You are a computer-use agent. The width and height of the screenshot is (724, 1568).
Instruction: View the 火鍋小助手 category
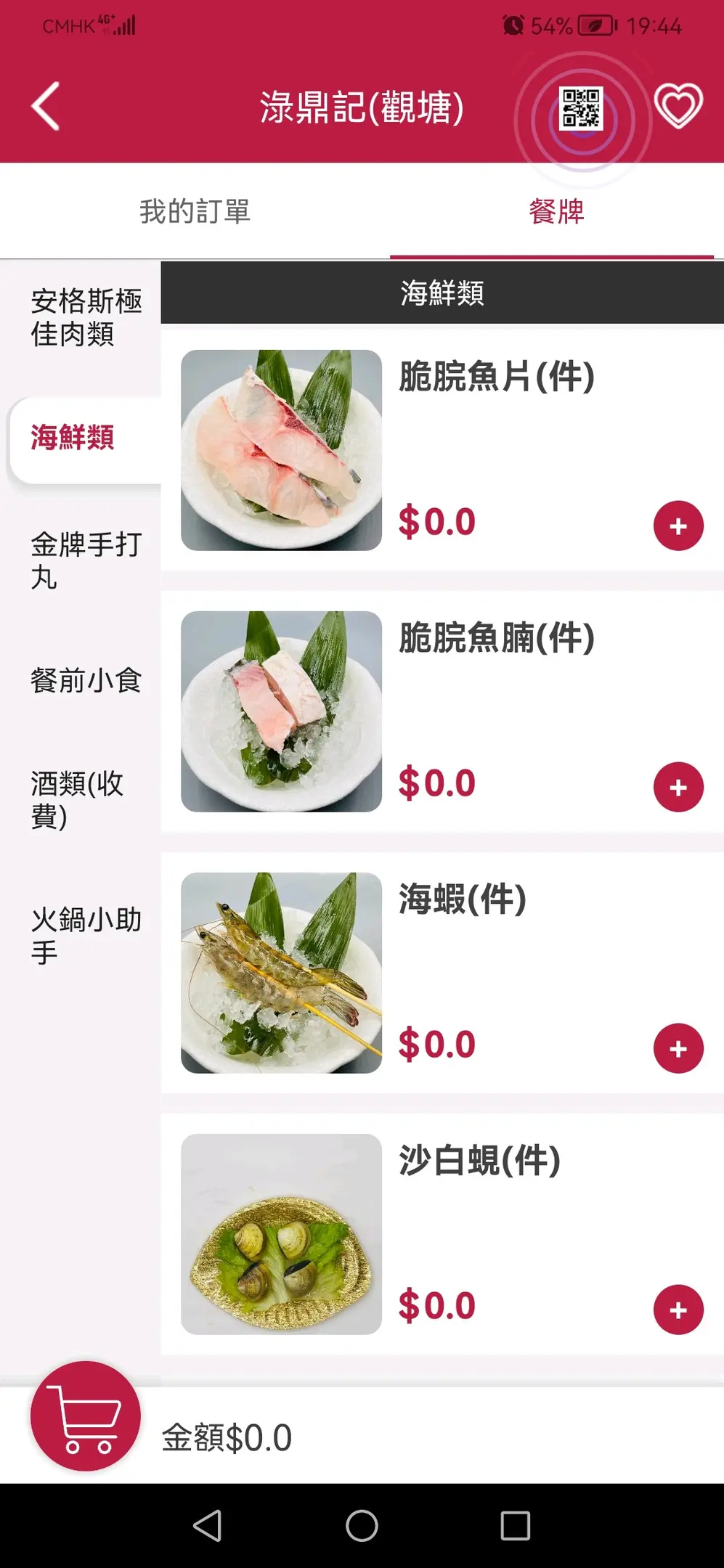(86, 935)
